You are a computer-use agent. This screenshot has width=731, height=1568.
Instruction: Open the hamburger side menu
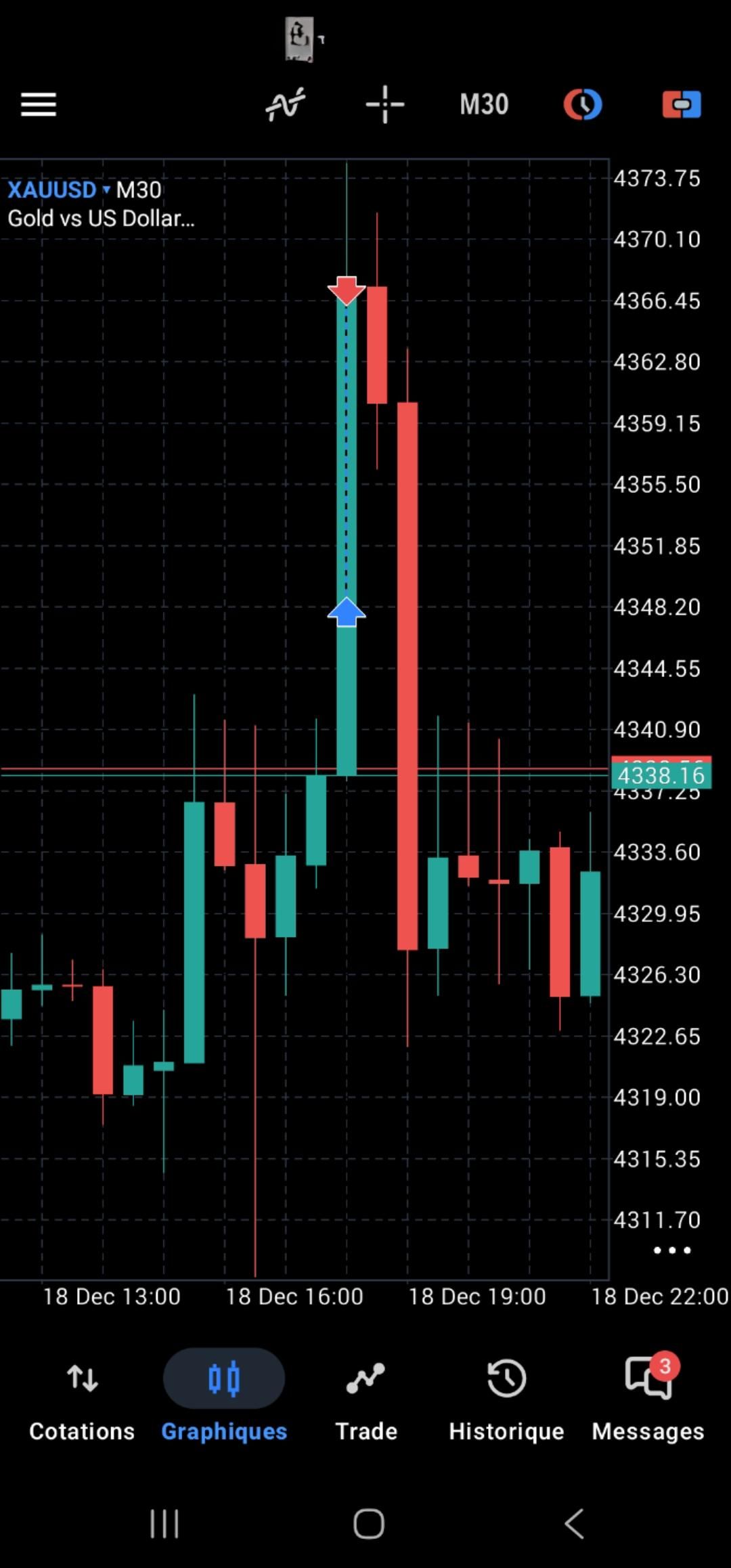point(39,105)
